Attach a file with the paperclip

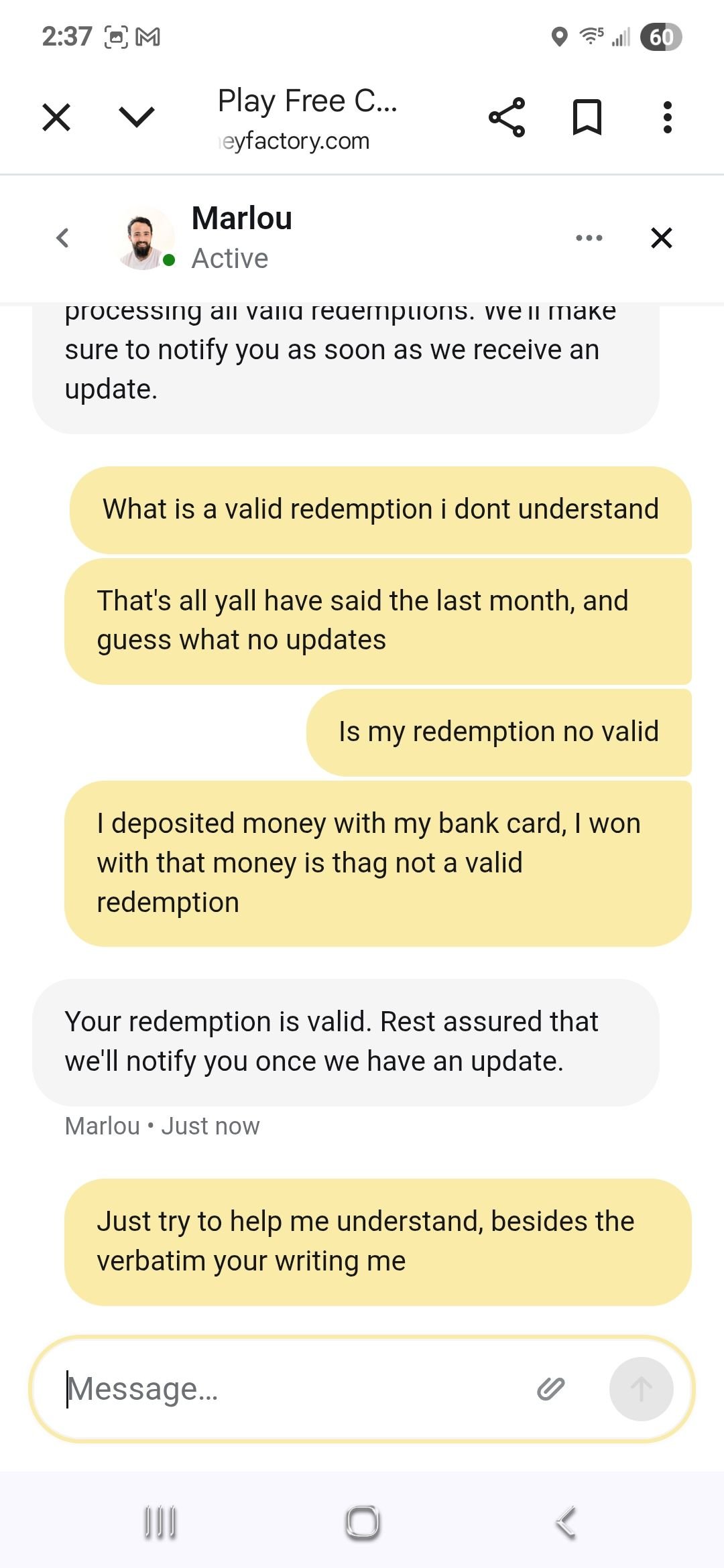[551, 1389]
